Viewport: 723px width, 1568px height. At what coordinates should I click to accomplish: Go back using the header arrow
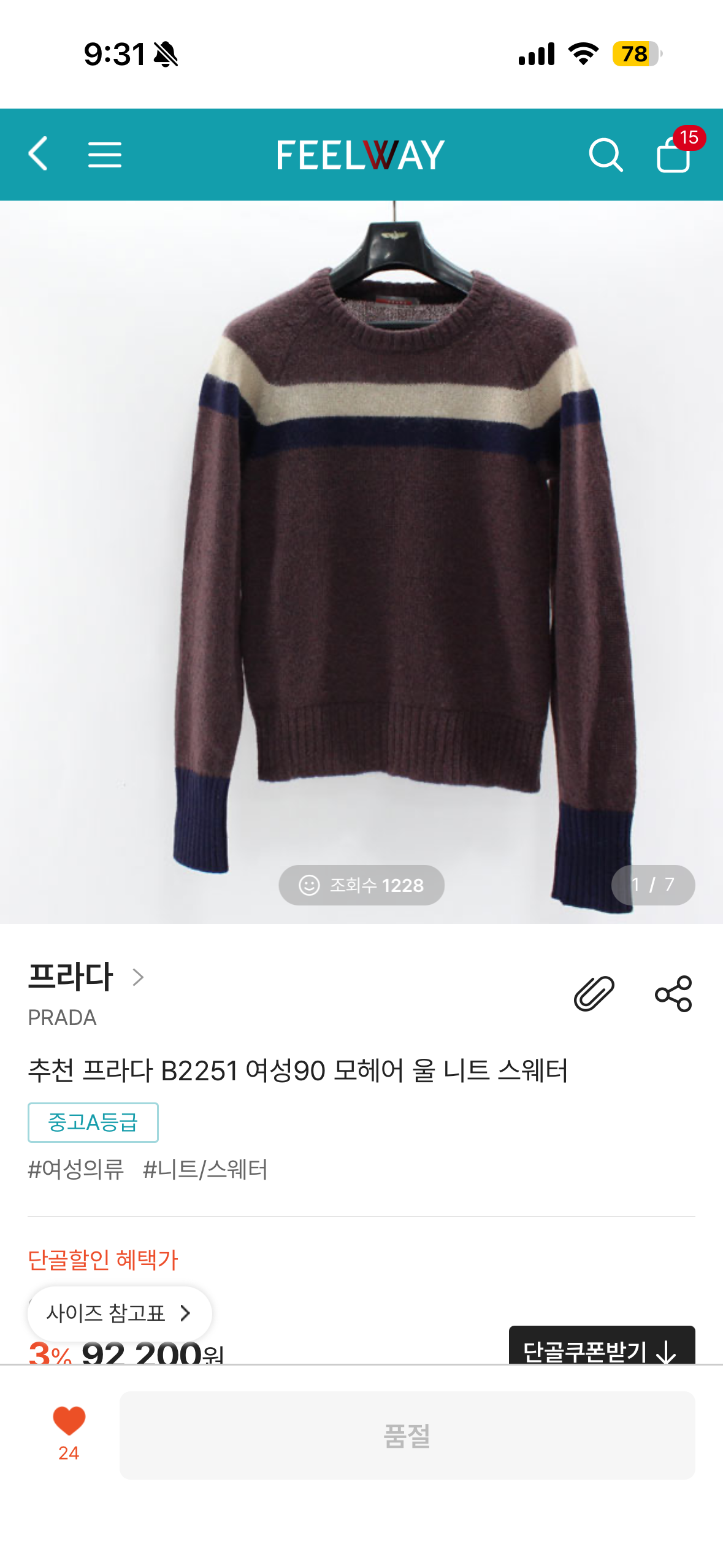click(x=38, y=153)
